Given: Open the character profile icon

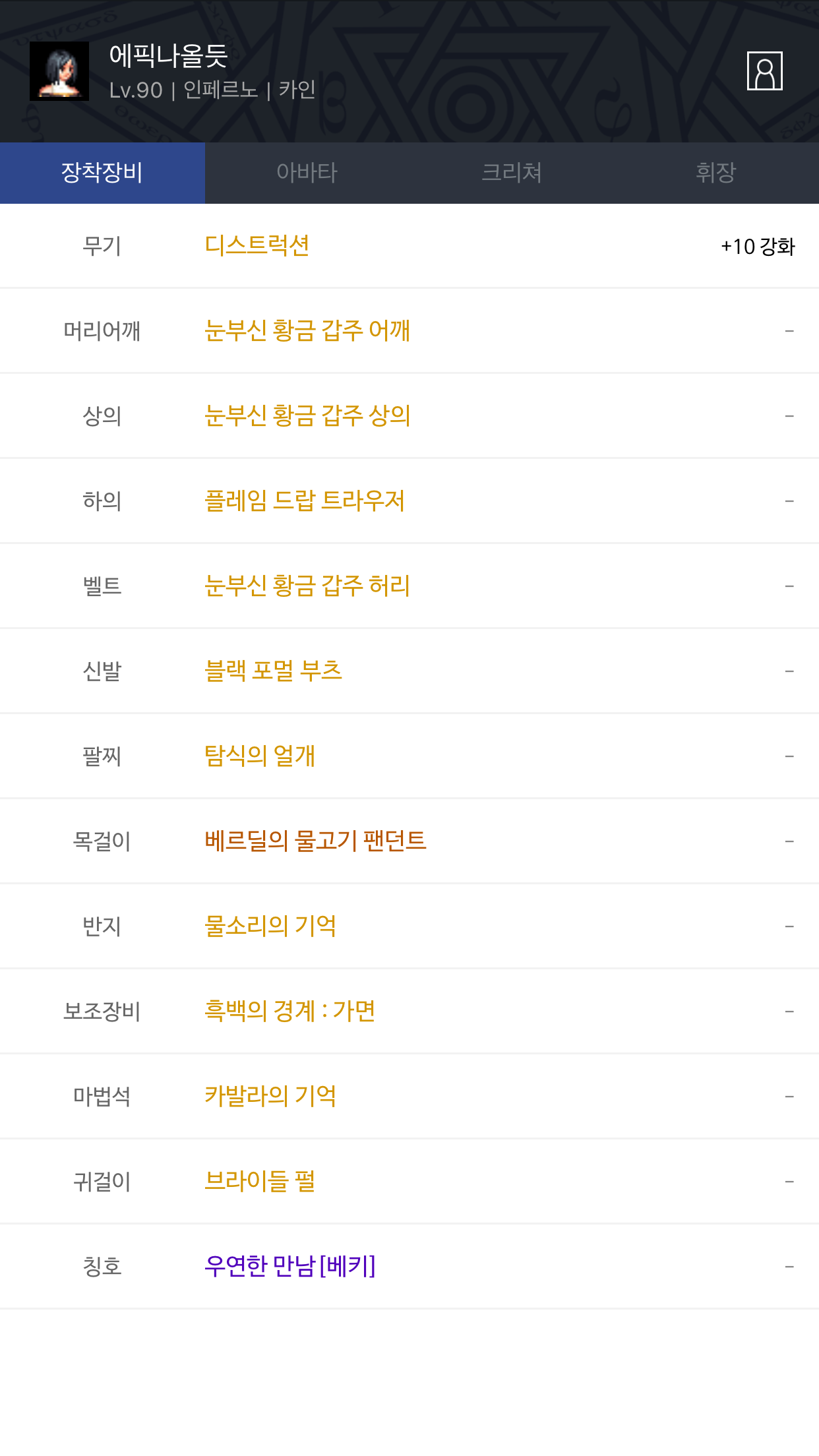Looking at the screenshot, I should point(764,71).
